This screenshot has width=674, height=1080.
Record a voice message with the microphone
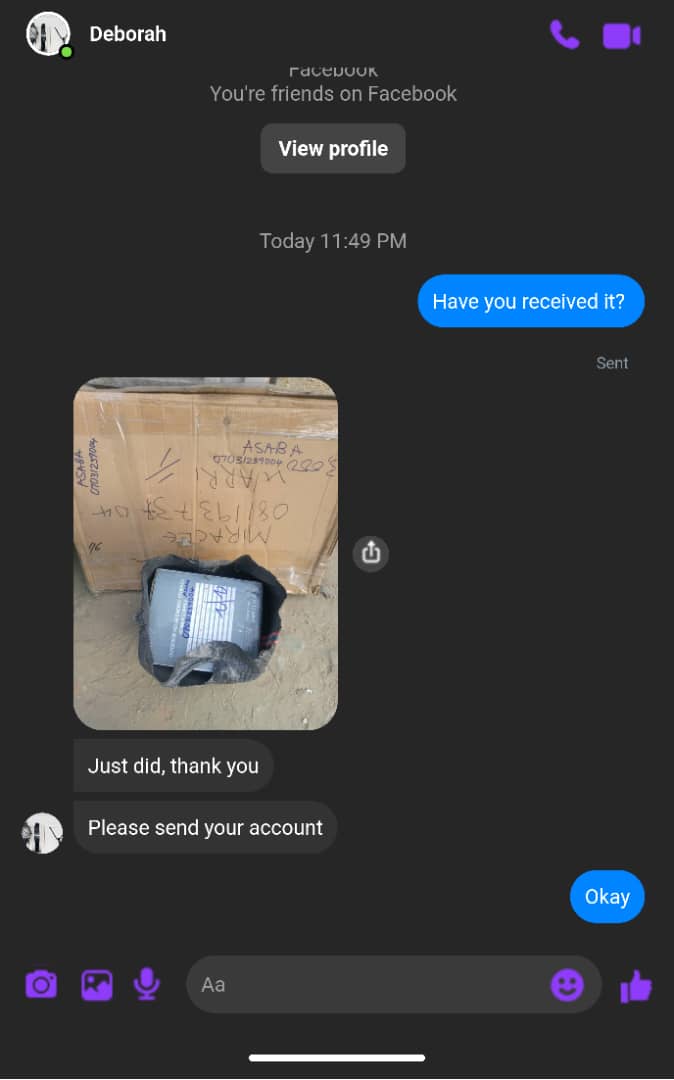click(147, 985)
